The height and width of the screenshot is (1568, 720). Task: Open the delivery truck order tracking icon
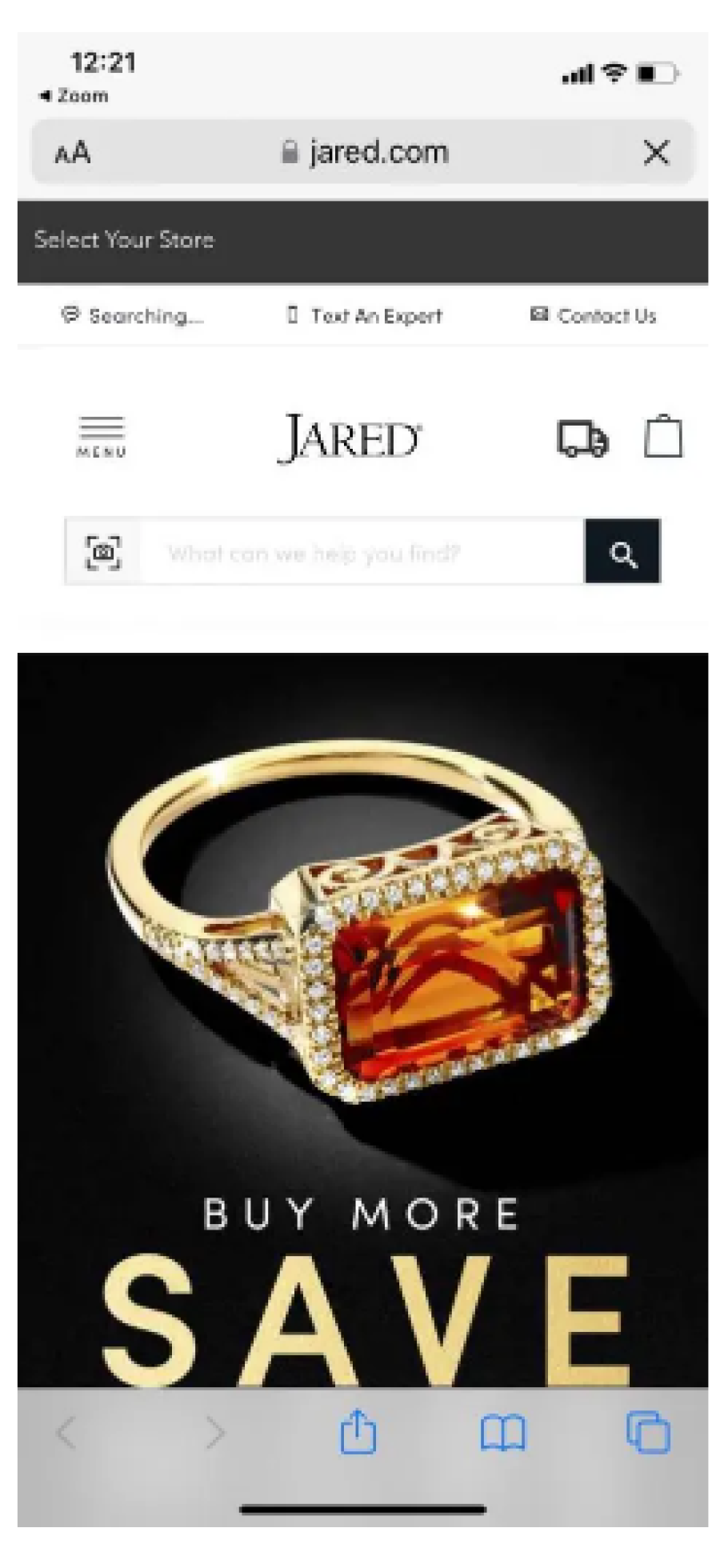click(x=582, y=438)
